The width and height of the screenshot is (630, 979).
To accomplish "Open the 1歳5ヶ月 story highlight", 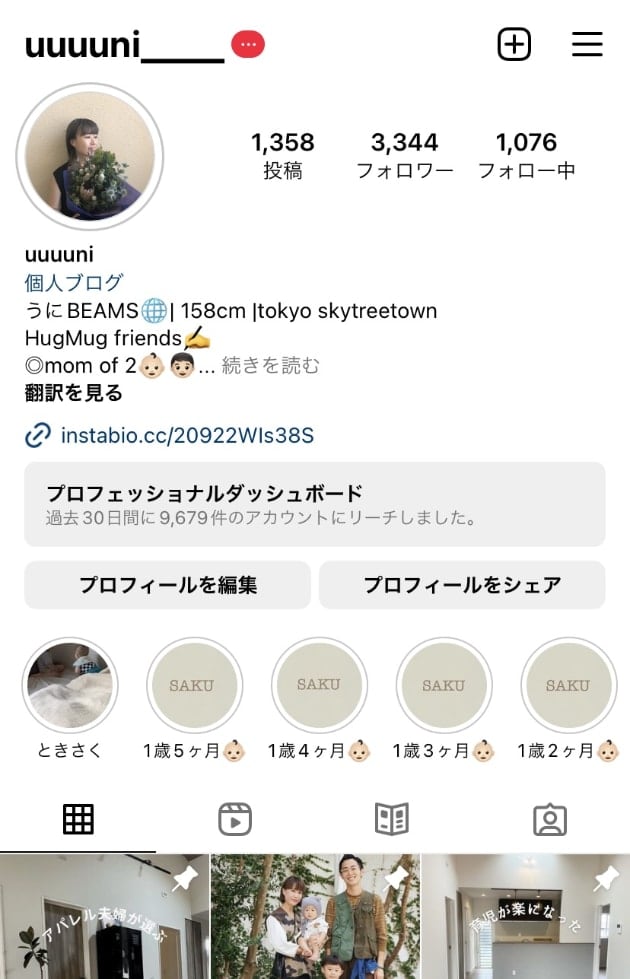I will (194, 686).
